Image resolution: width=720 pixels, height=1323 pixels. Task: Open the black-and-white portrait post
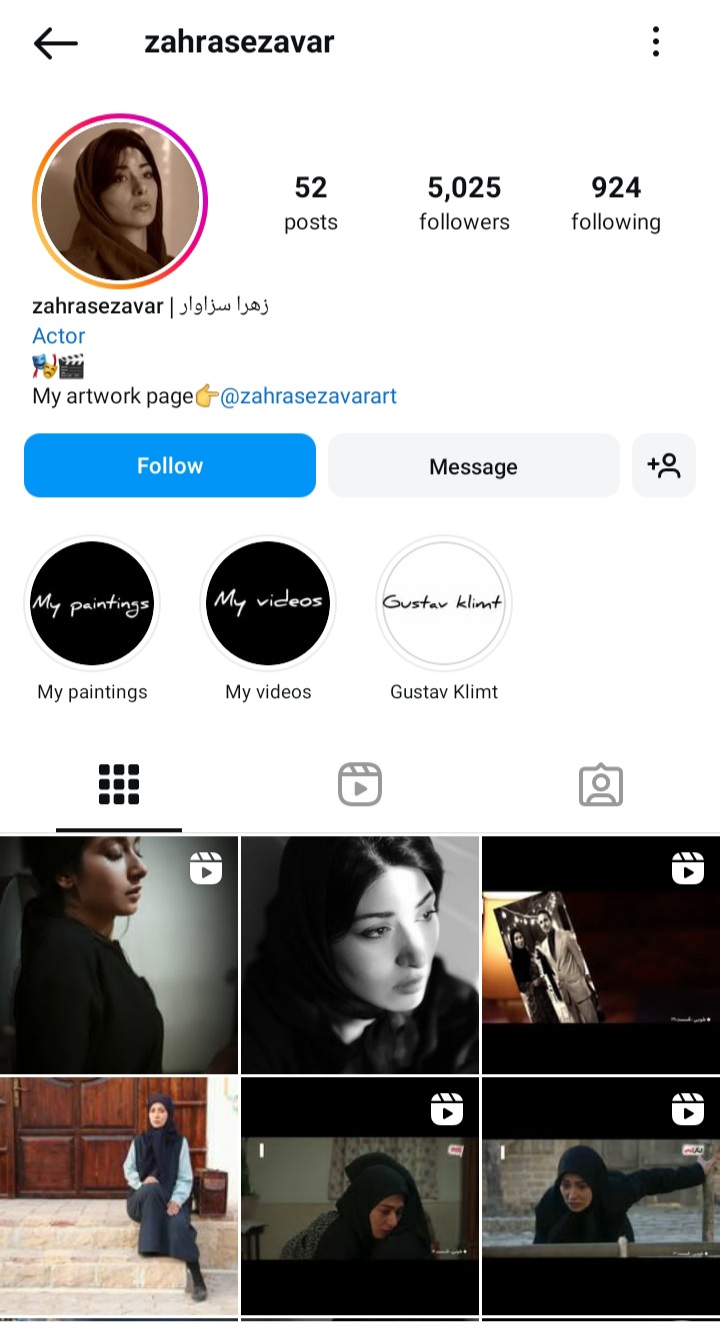pos(360,955)
